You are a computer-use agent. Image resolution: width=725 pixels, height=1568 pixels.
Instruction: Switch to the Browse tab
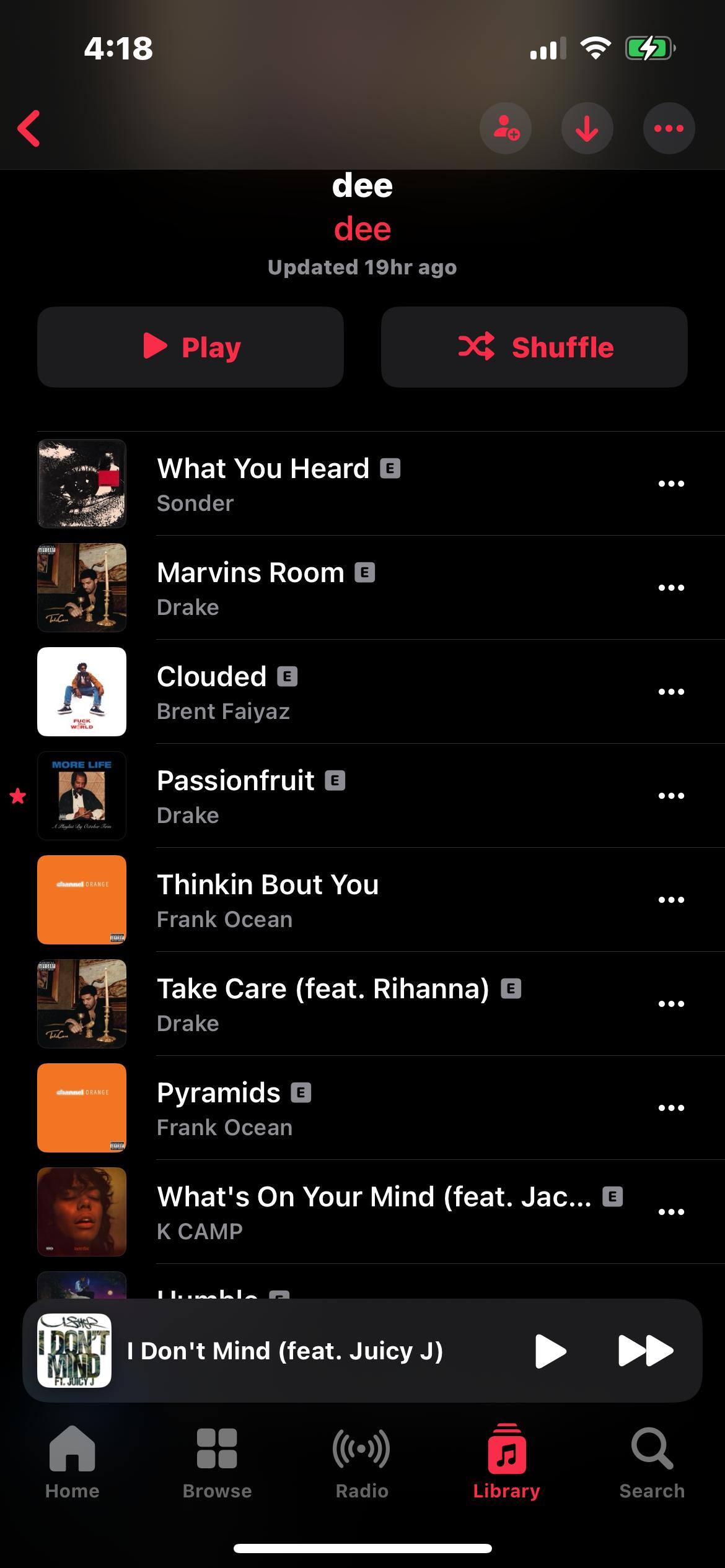click(x=217, y=1463)
